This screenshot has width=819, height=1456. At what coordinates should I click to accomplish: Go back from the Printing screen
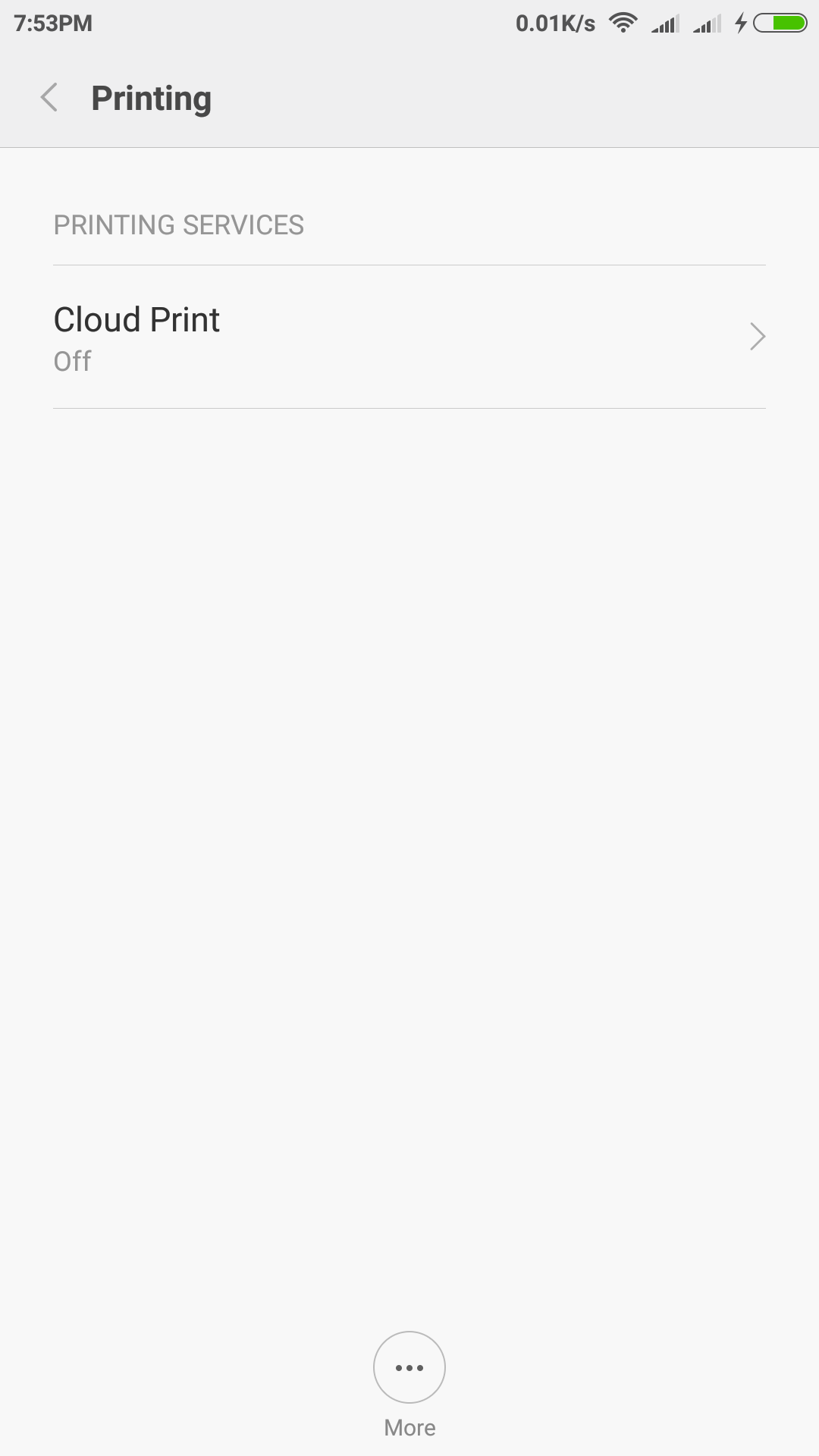coord(50,98)
